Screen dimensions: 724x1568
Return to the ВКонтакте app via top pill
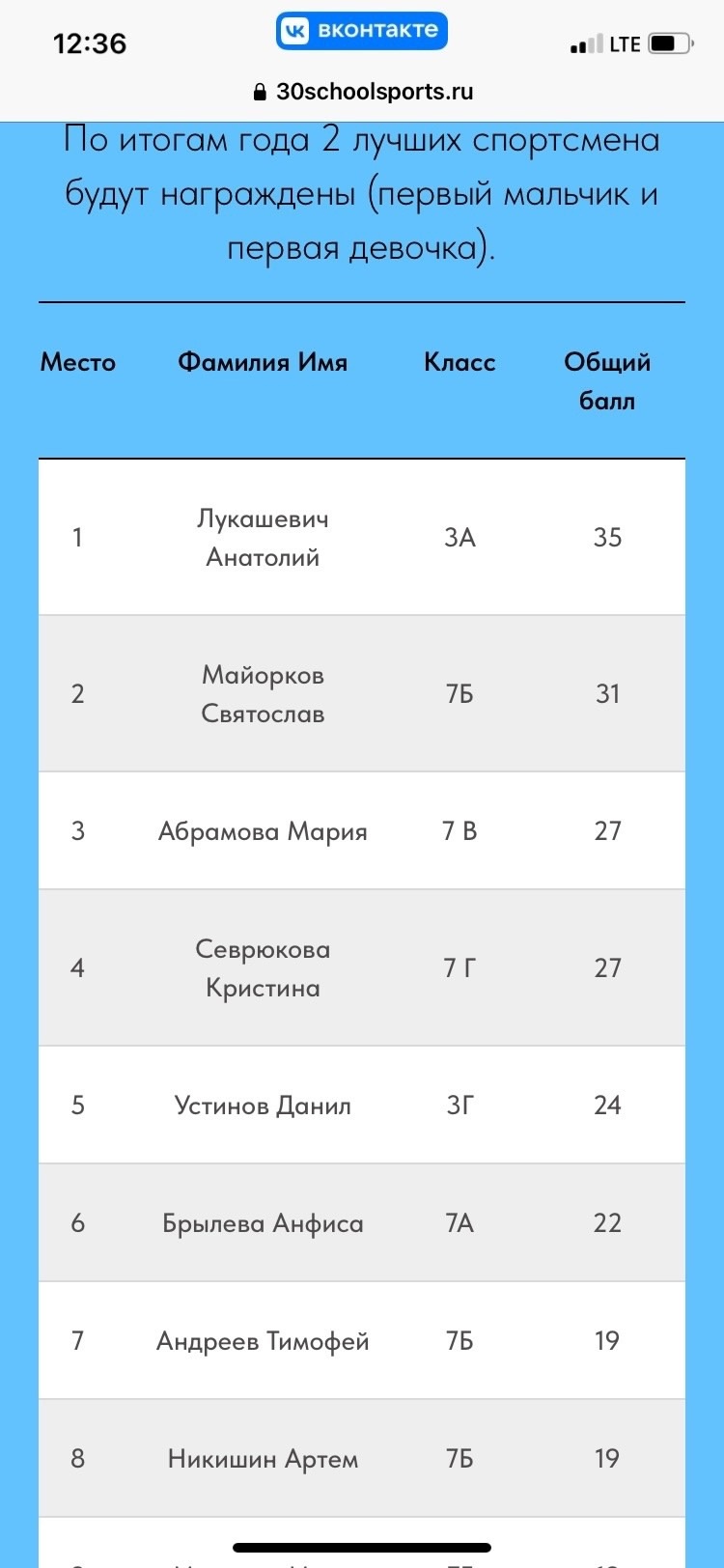(361, 31)
